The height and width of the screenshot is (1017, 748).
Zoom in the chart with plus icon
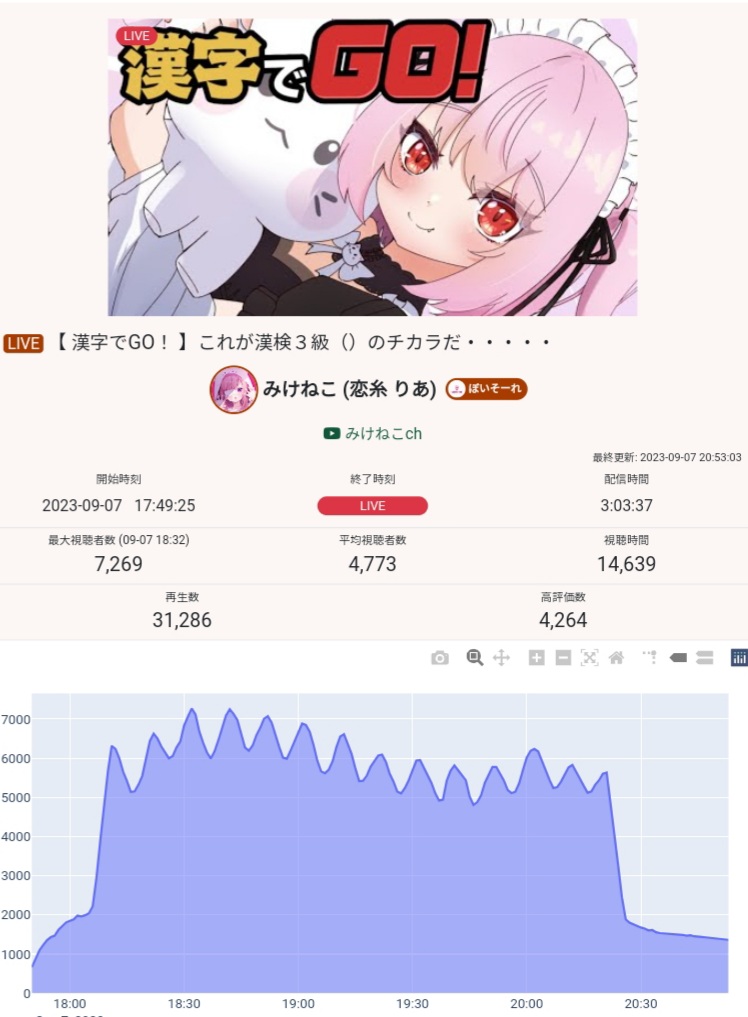[x=537, y=657]
